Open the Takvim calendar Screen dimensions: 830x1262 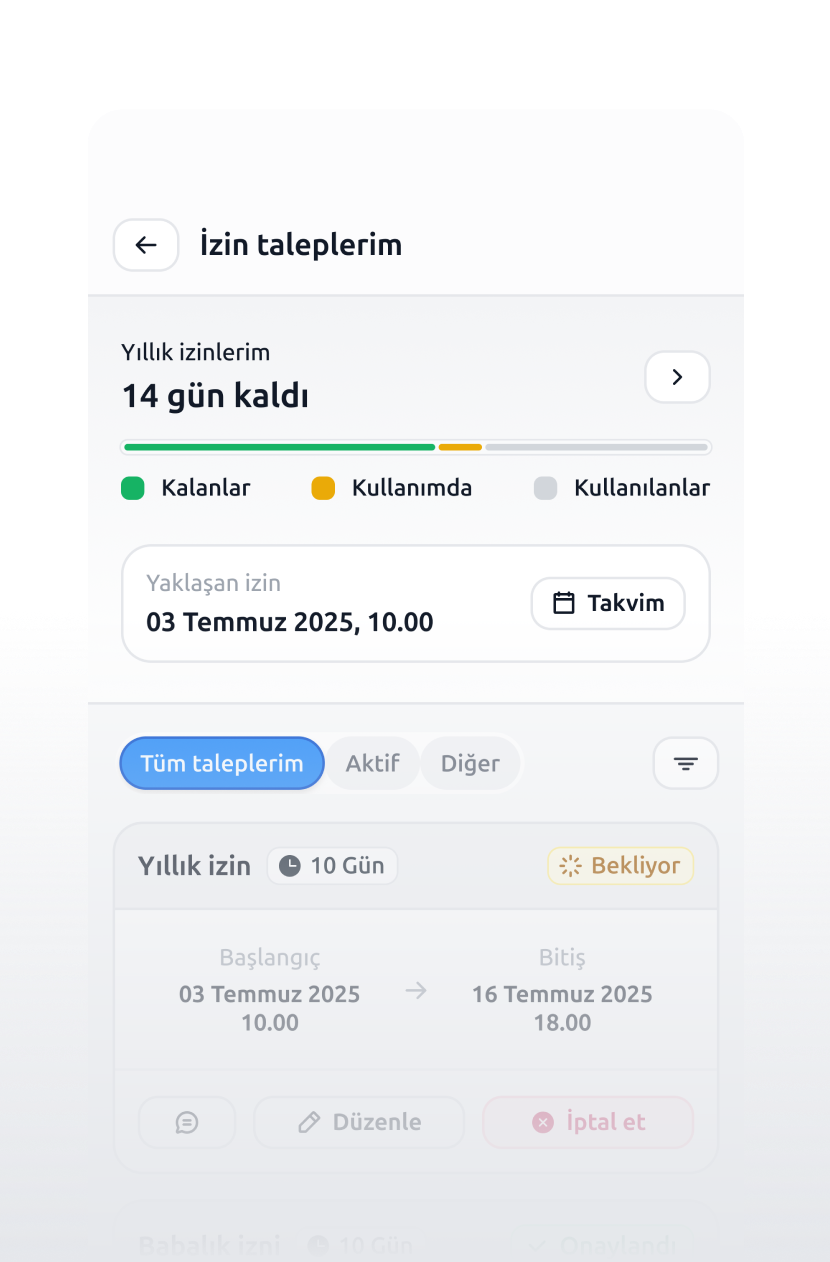coord(608,603)
